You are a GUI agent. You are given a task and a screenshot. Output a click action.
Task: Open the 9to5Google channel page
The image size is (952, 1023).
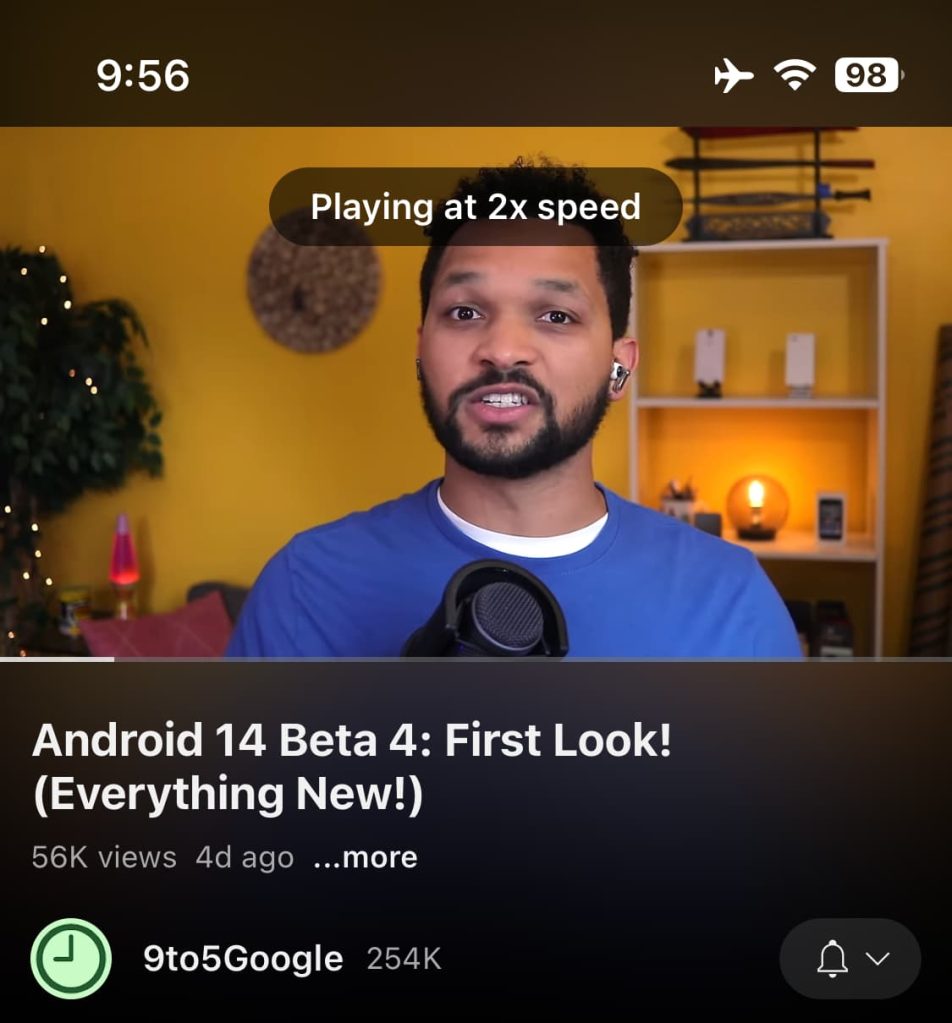point(243,959)
